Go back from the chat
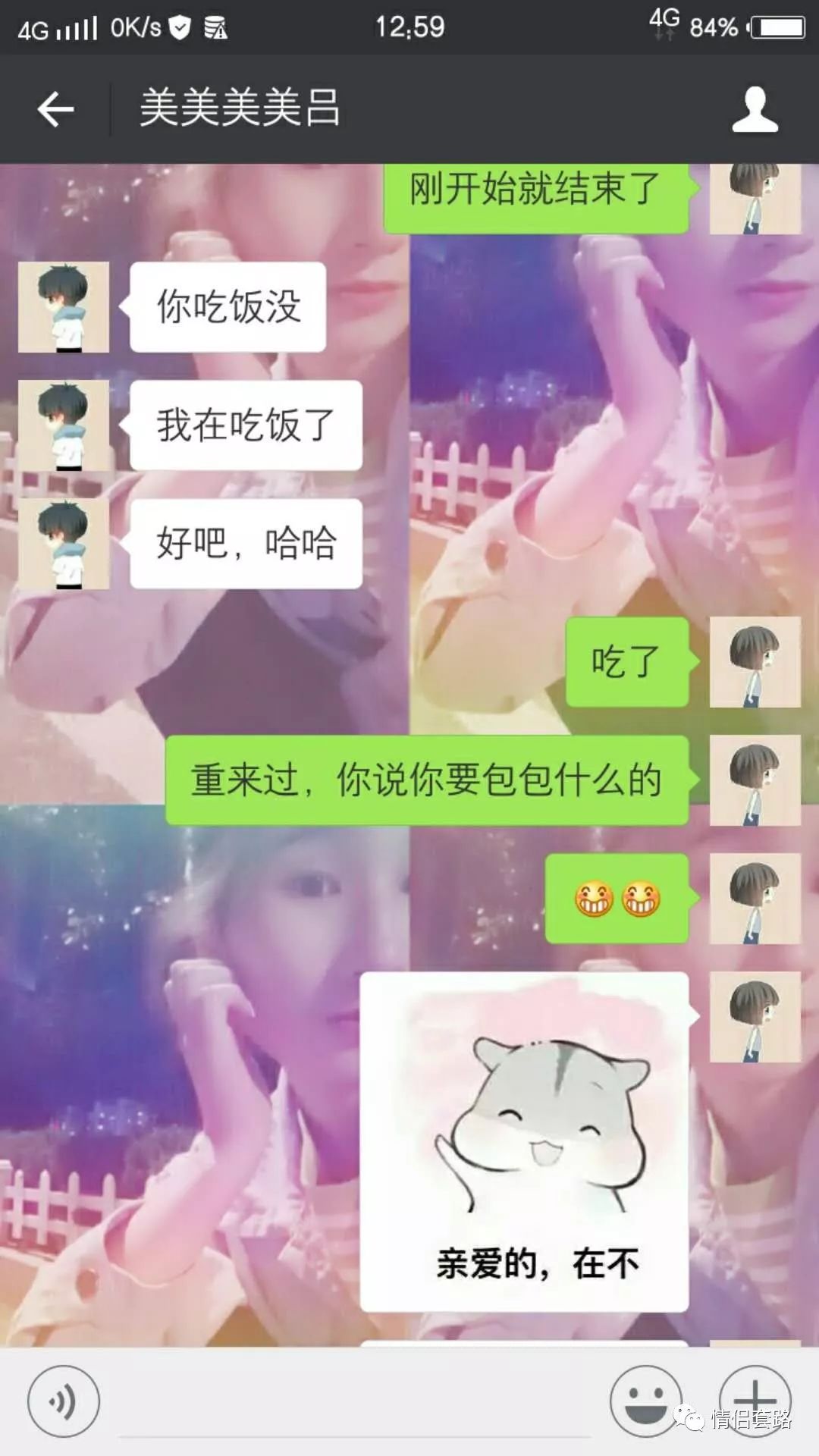This screenshot has width=819, height=1456. tap(55, 109)
